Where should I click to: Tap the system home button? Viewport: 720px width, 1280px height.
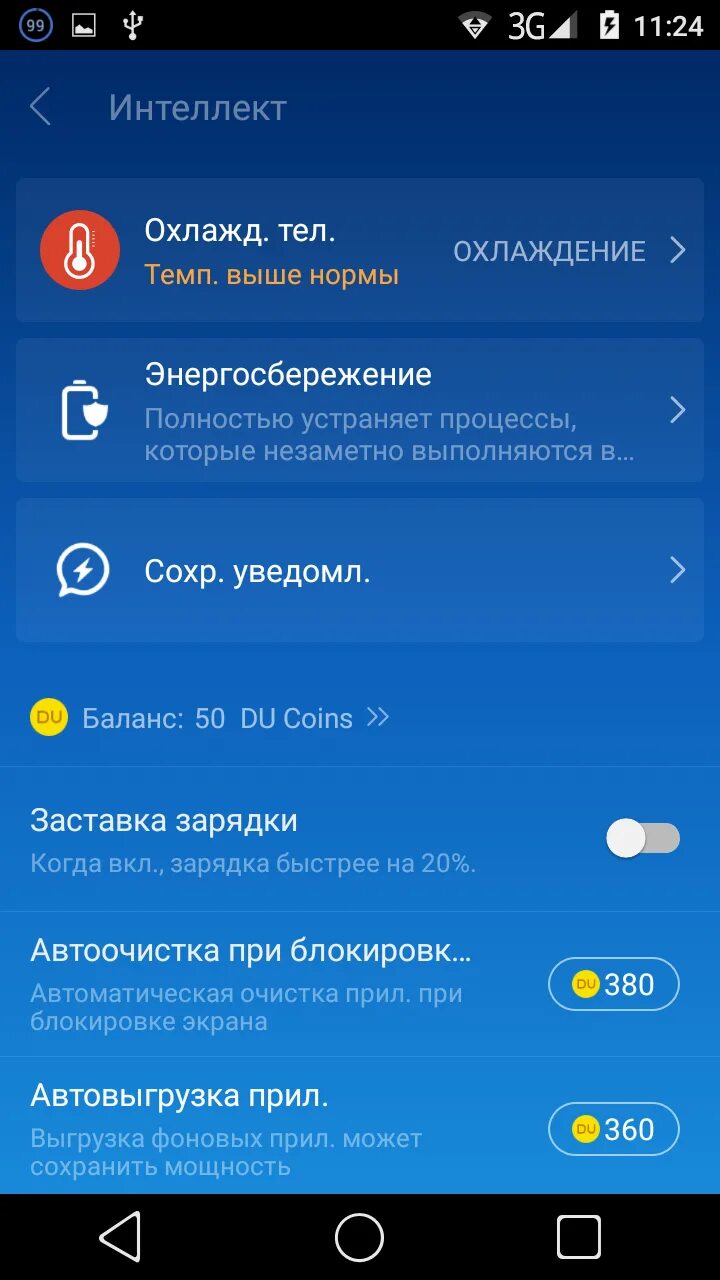pos(359,1238)
